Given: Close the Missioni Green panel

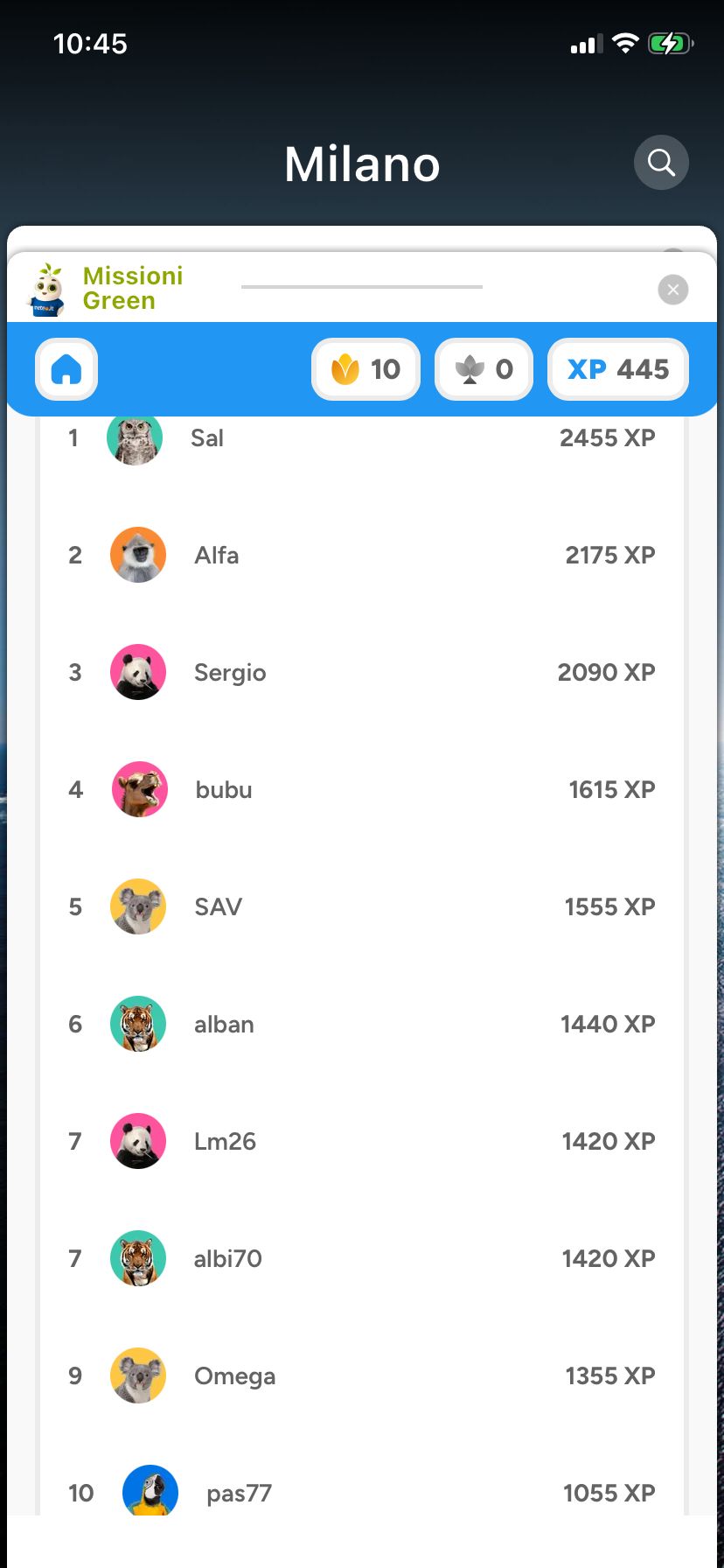Looking at the screenshot, I should tap(672, 290).
